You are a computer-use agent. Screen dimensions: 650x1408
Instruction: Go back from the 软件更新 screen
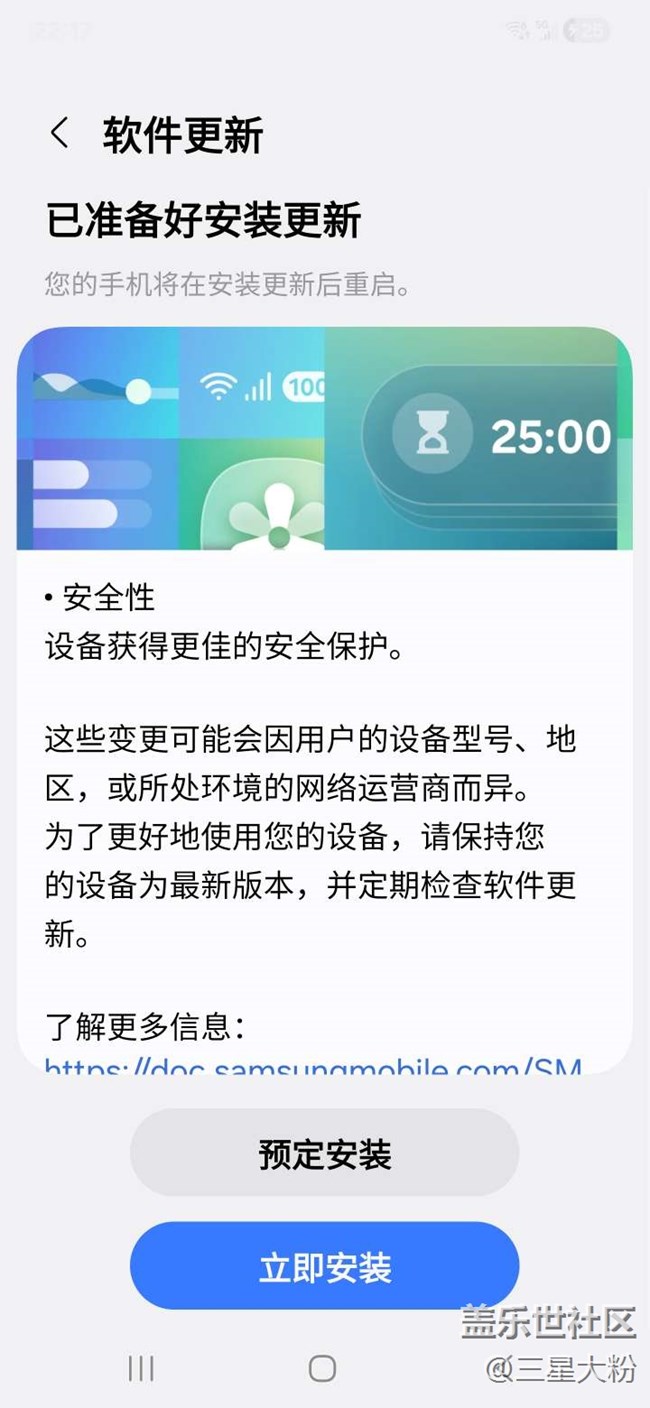coord(60,133)
